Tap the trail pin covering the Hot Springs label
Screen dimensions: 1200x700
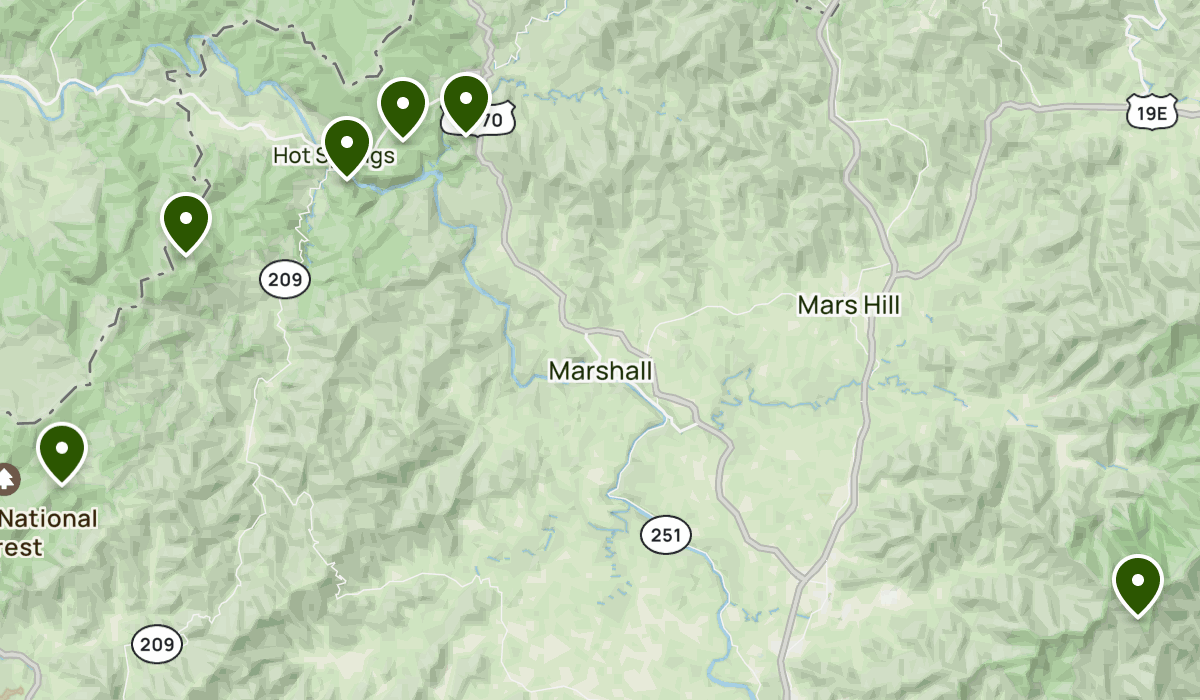click(346, 144)
